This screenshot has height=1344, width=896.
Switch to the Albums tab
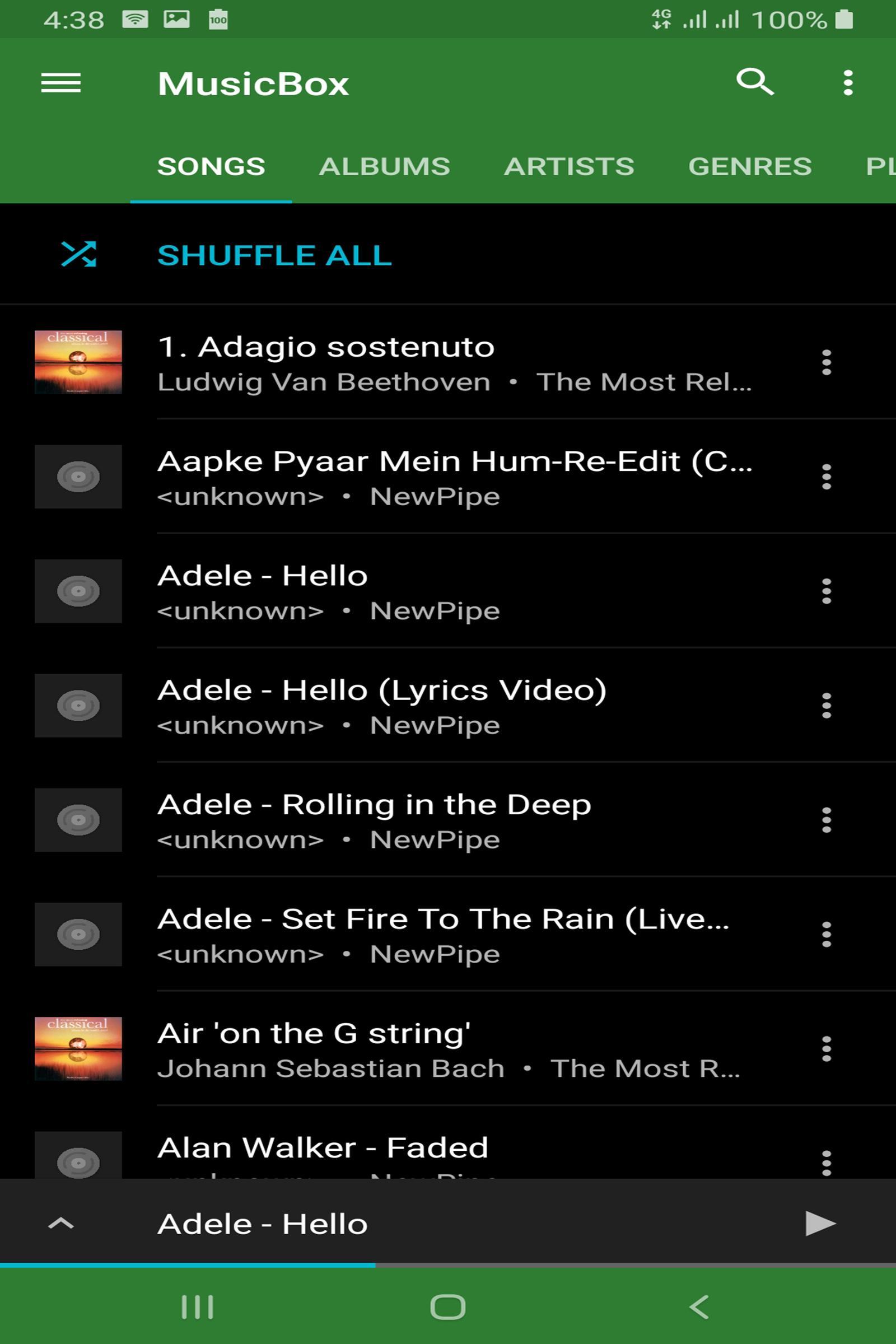384,167
